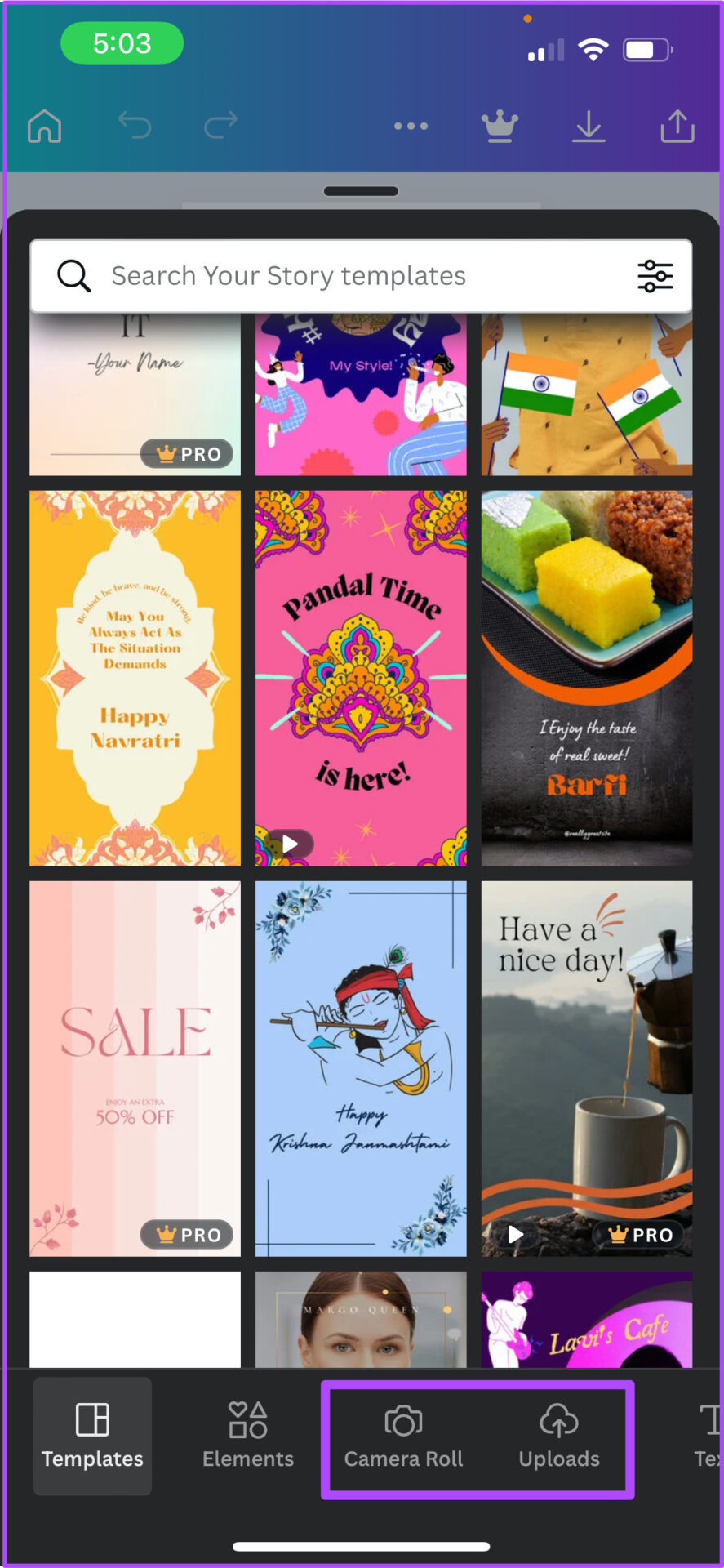
Task: Pick the Sale 50% Off template
Action: (x=135, y=1068)
